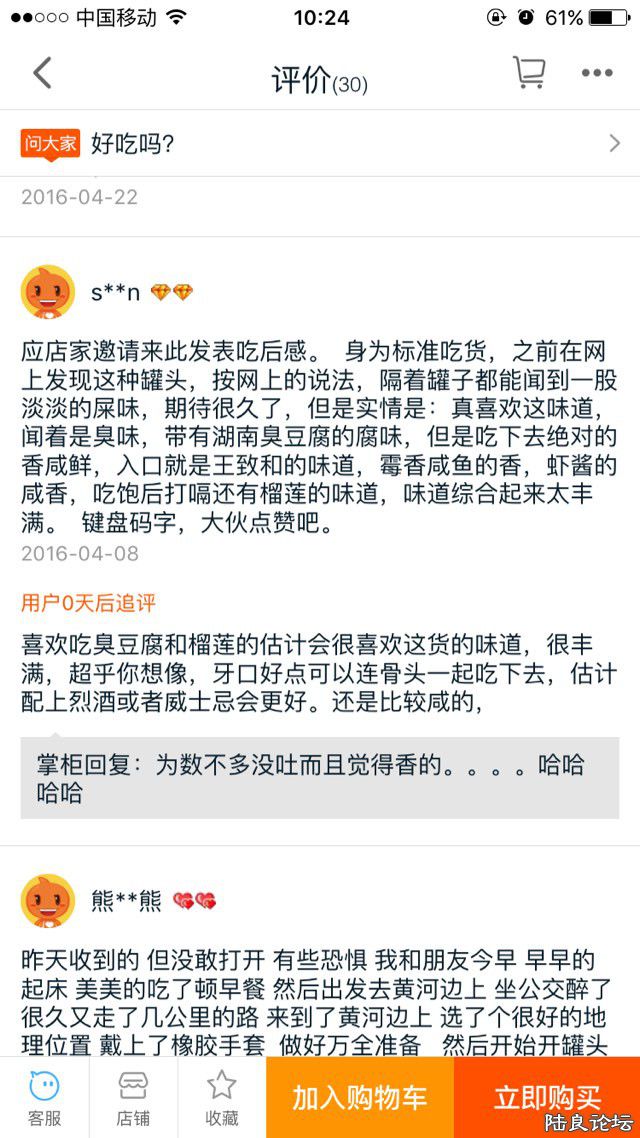Tap s**n's avatar
This screenshot has height=1138, width=640.
point(47,292)
